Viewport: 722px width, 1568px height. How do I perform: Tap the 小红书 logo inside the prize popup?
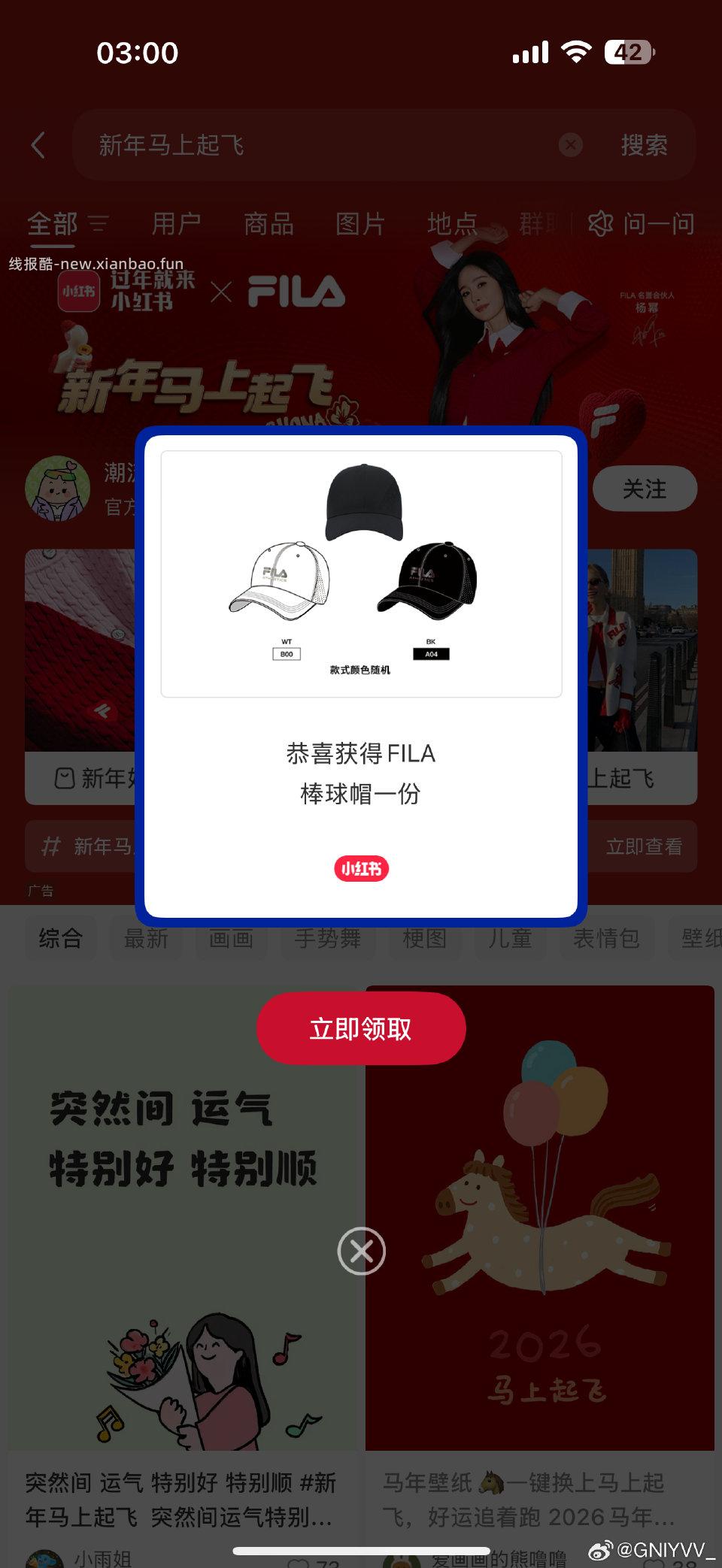click(361, 869)
